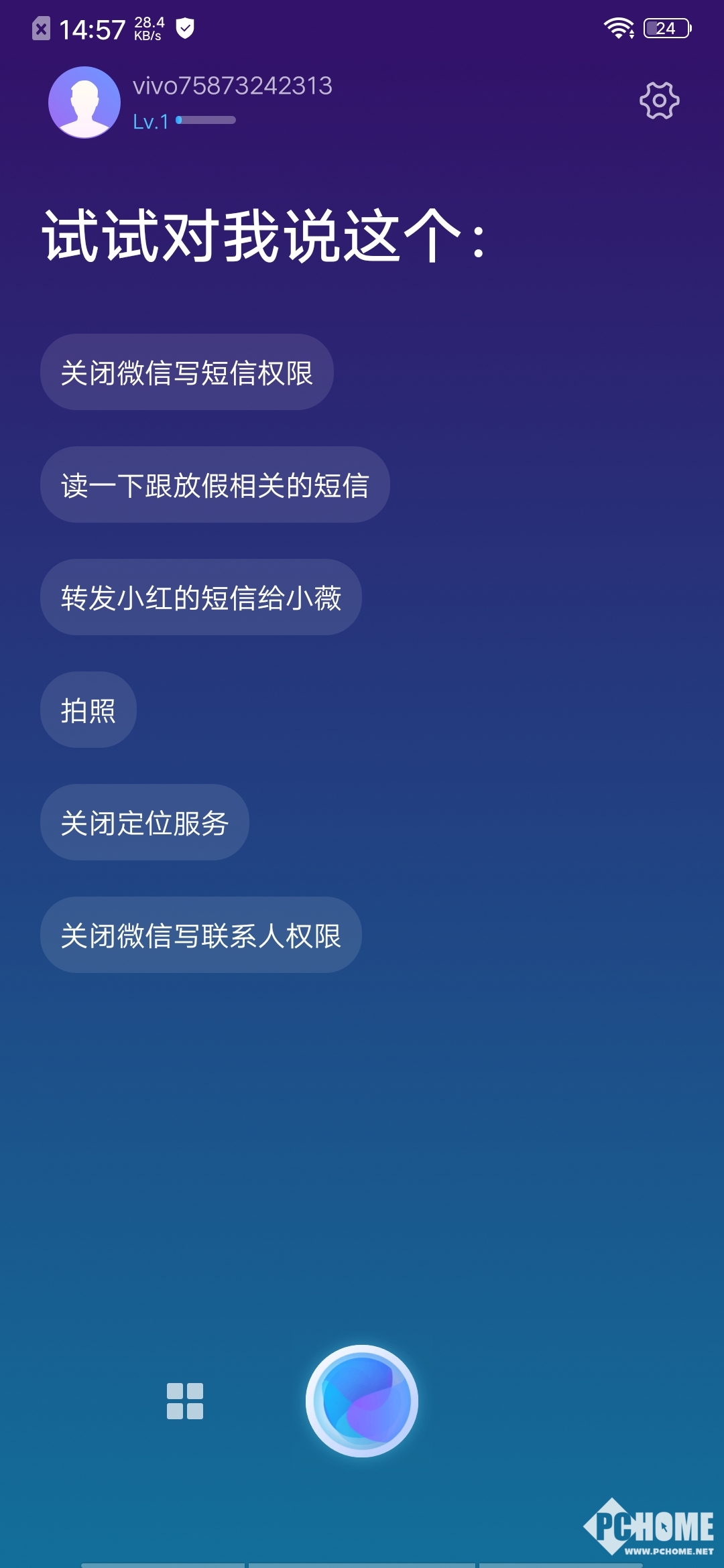The image size is (724, 1568).
Task: Choose the 关闭定位服务 suggestion
Action: pos(145,823)
